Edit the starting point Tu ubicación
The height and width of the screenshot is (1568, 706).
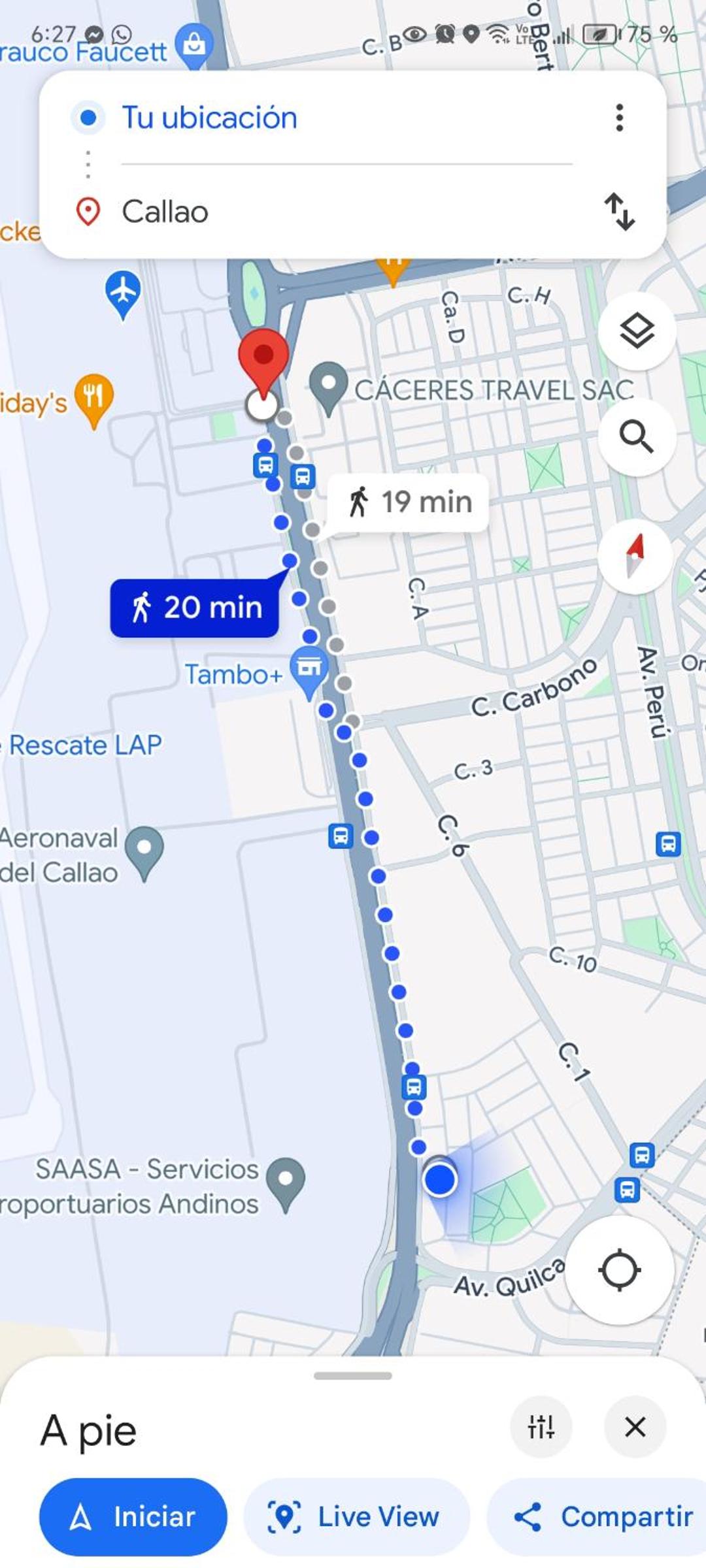(x=209, y=118)
